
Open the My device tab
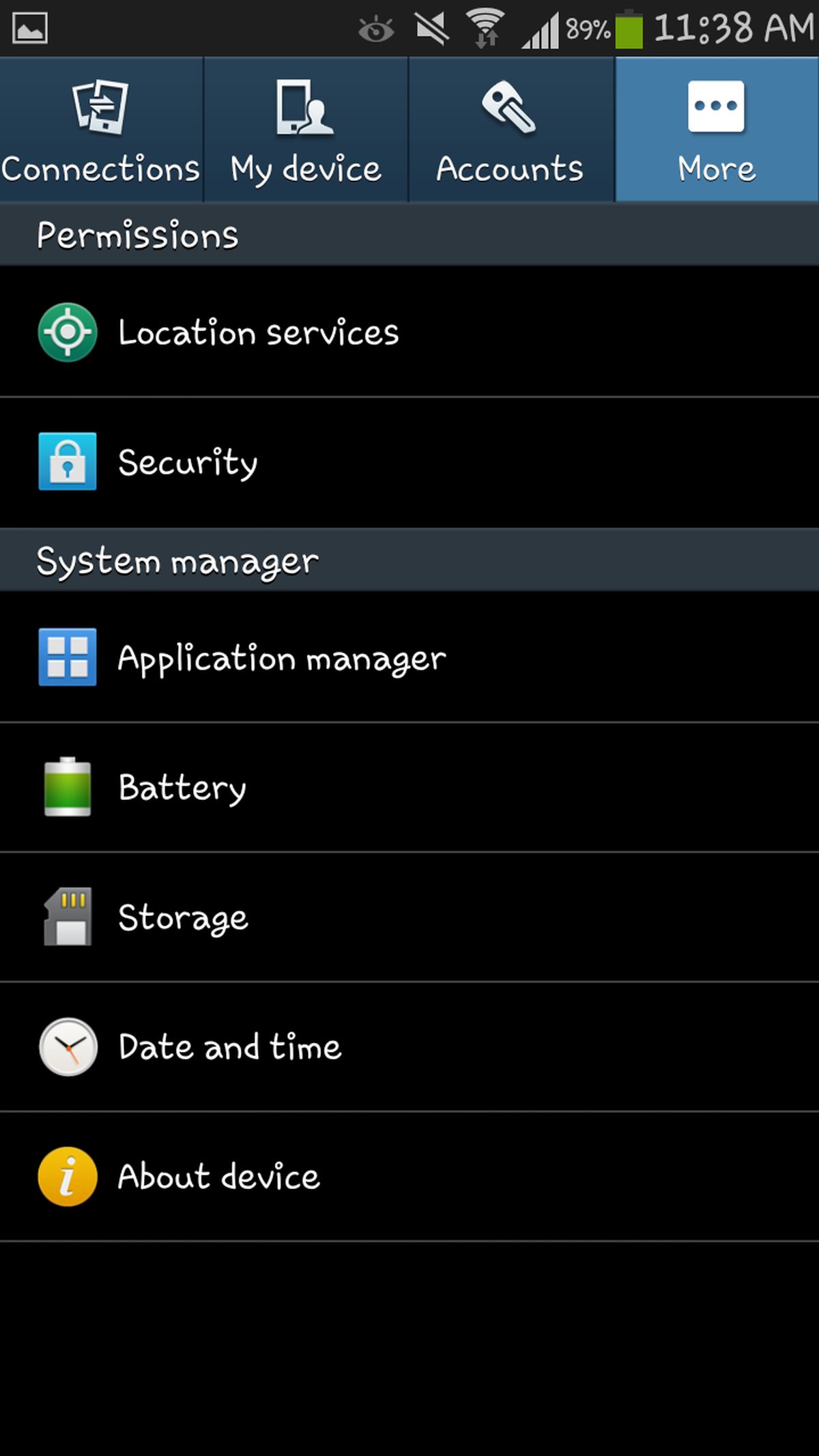306,130
